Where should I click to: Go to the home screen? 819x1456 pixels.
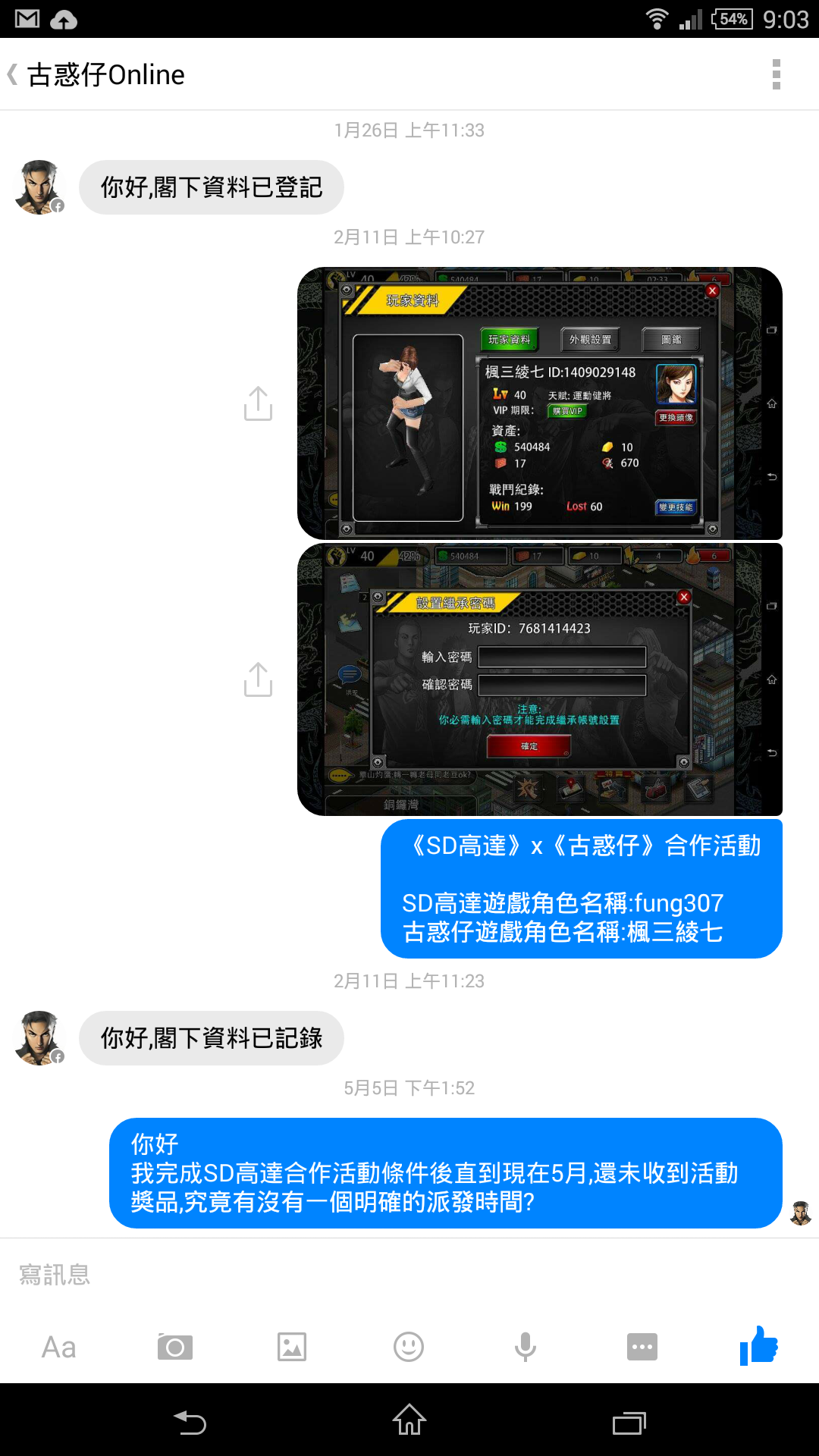tap(409, 1420)
